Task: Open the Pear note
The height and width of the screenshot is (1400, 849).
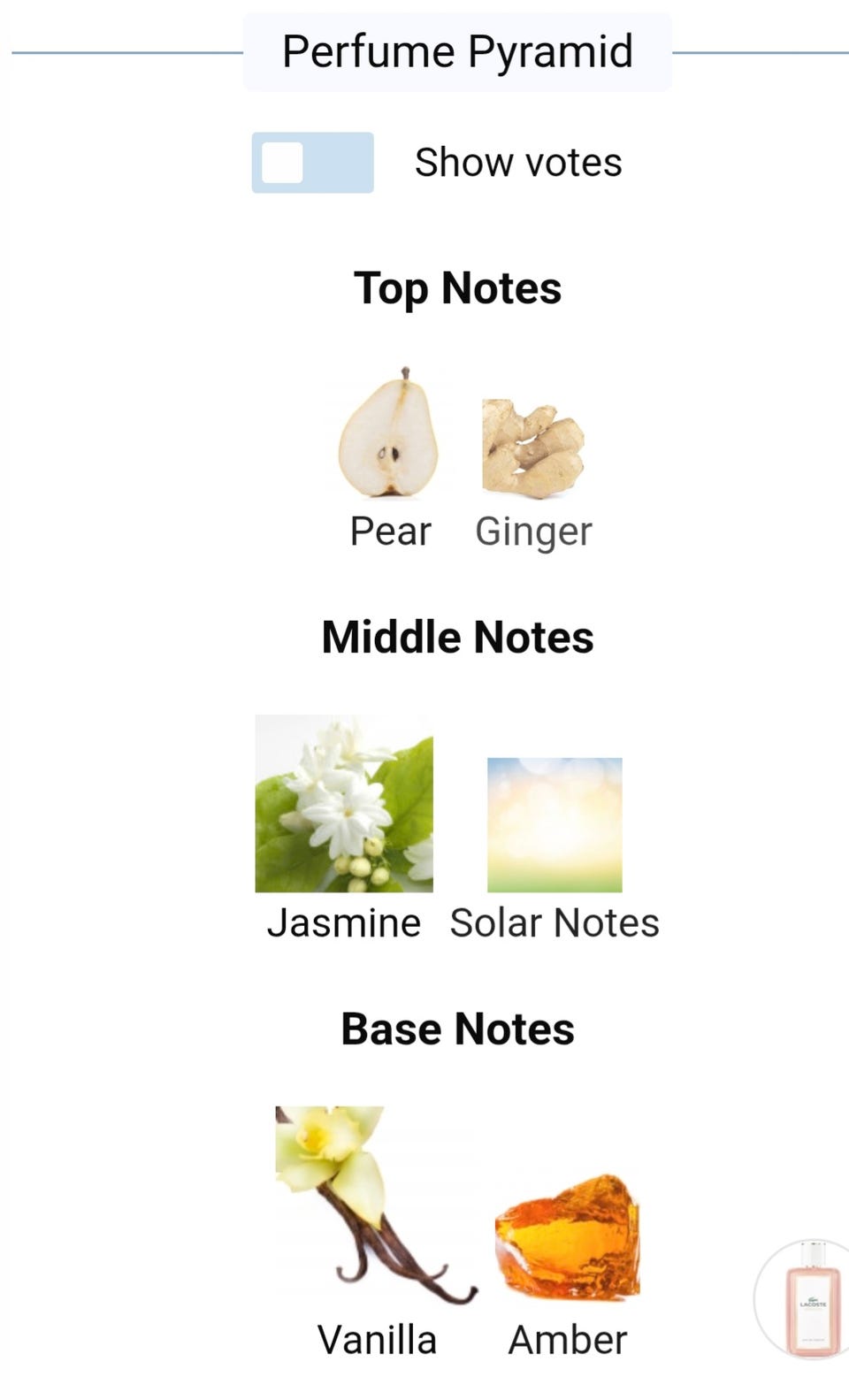Action: click(389, 458)
